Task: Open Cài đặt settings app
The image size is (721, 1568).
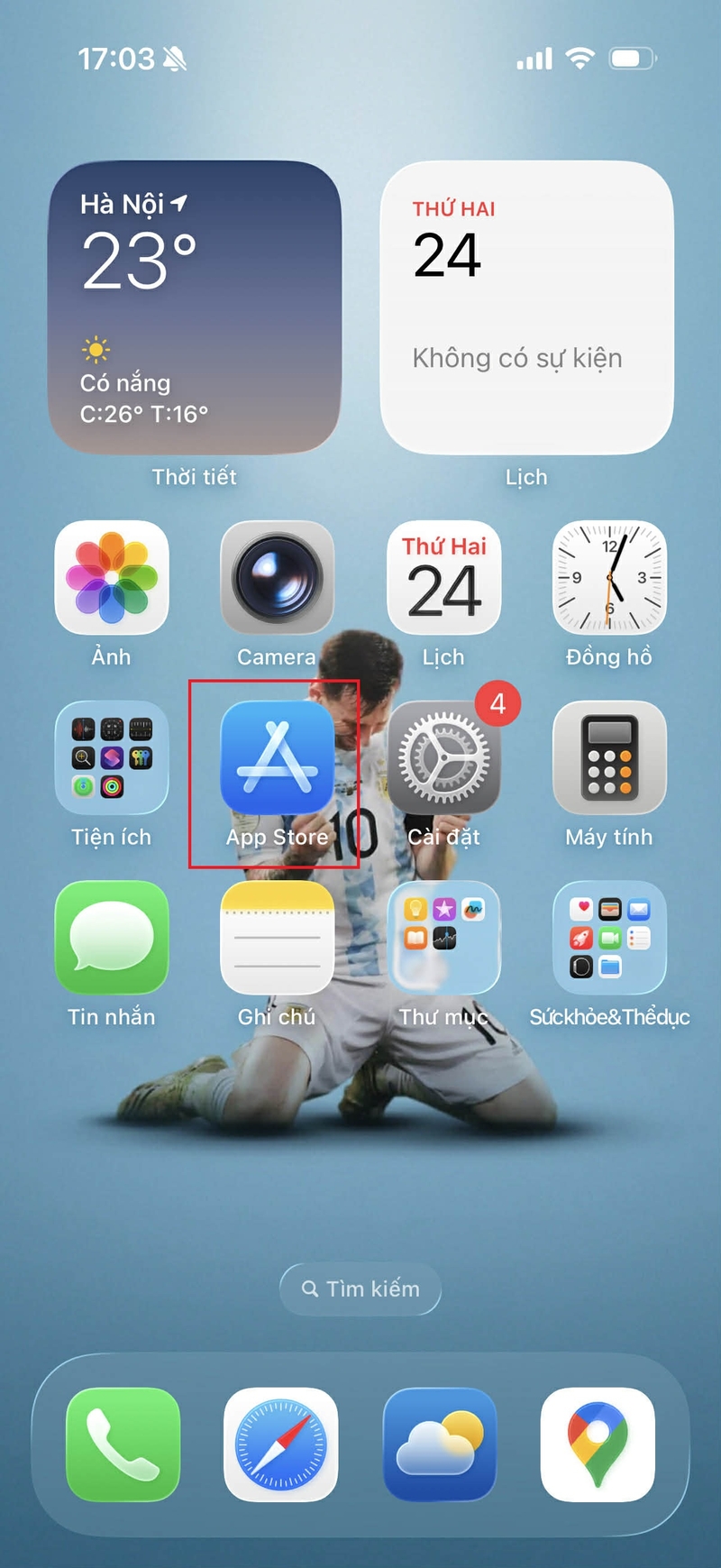Action: tap(443, 757)
